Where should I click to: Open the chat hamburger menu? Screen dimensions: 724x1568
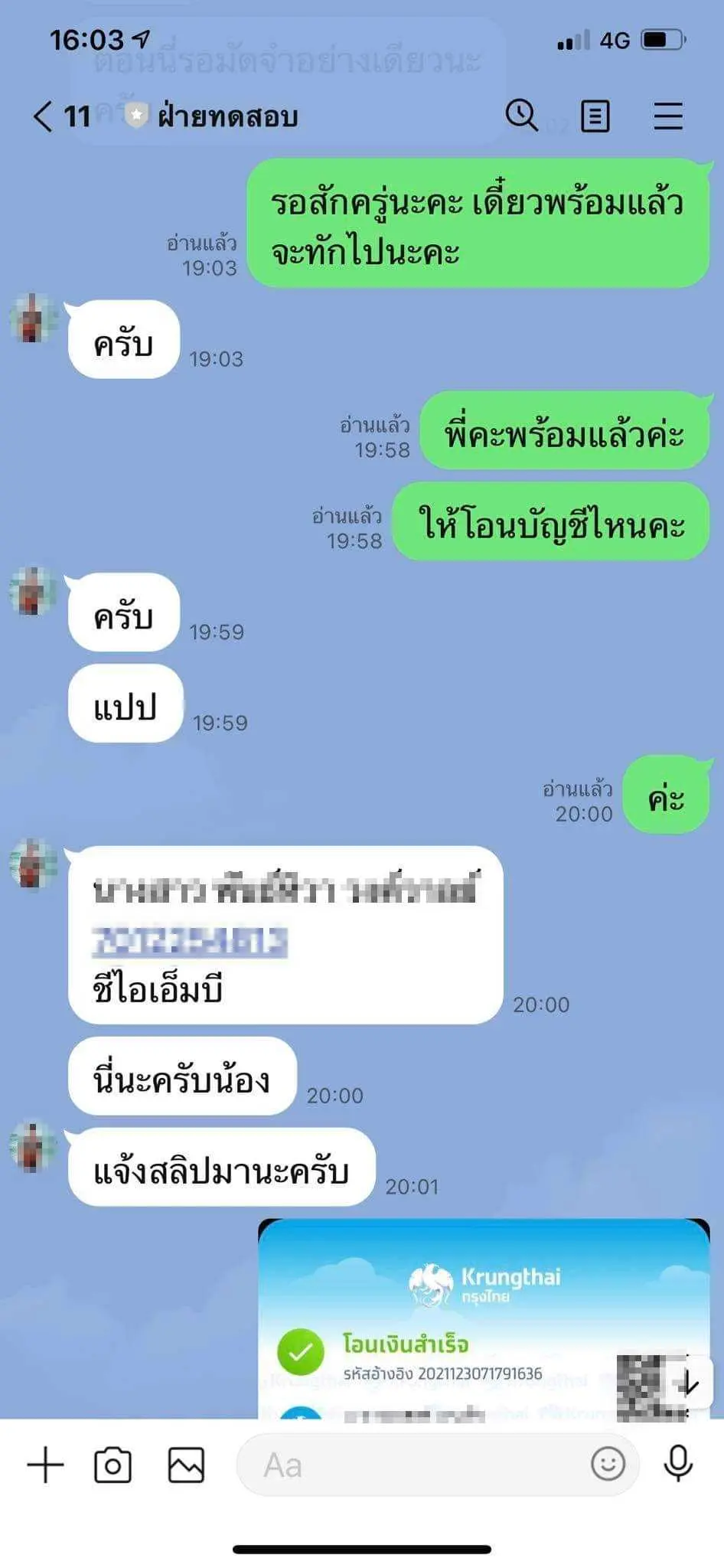(x=667, y=116)
